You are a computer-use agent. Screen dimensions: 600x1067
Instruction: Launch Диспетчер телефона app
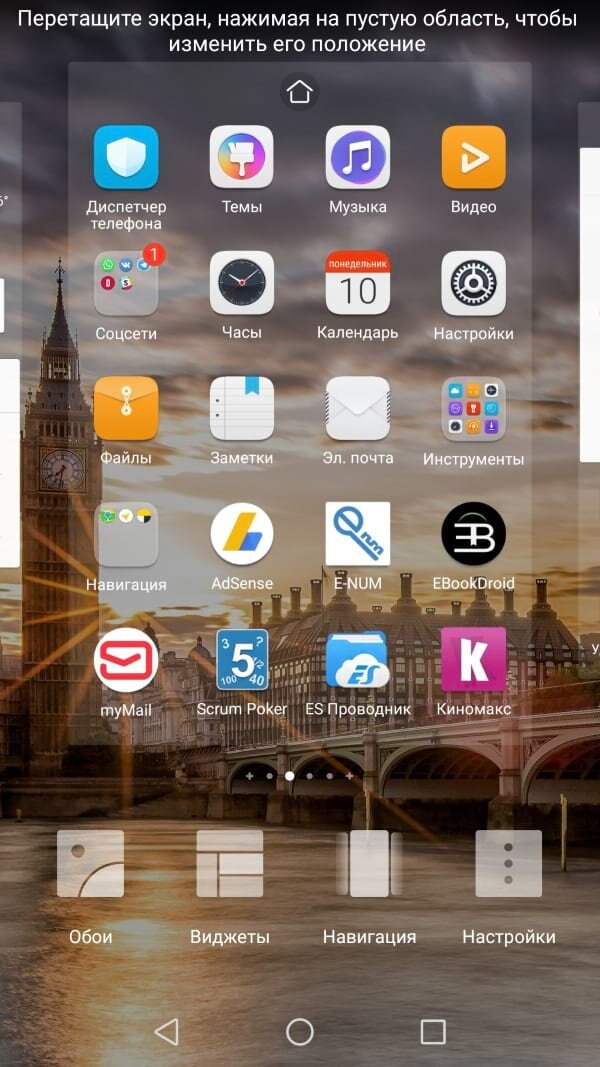tap(126, 157)
